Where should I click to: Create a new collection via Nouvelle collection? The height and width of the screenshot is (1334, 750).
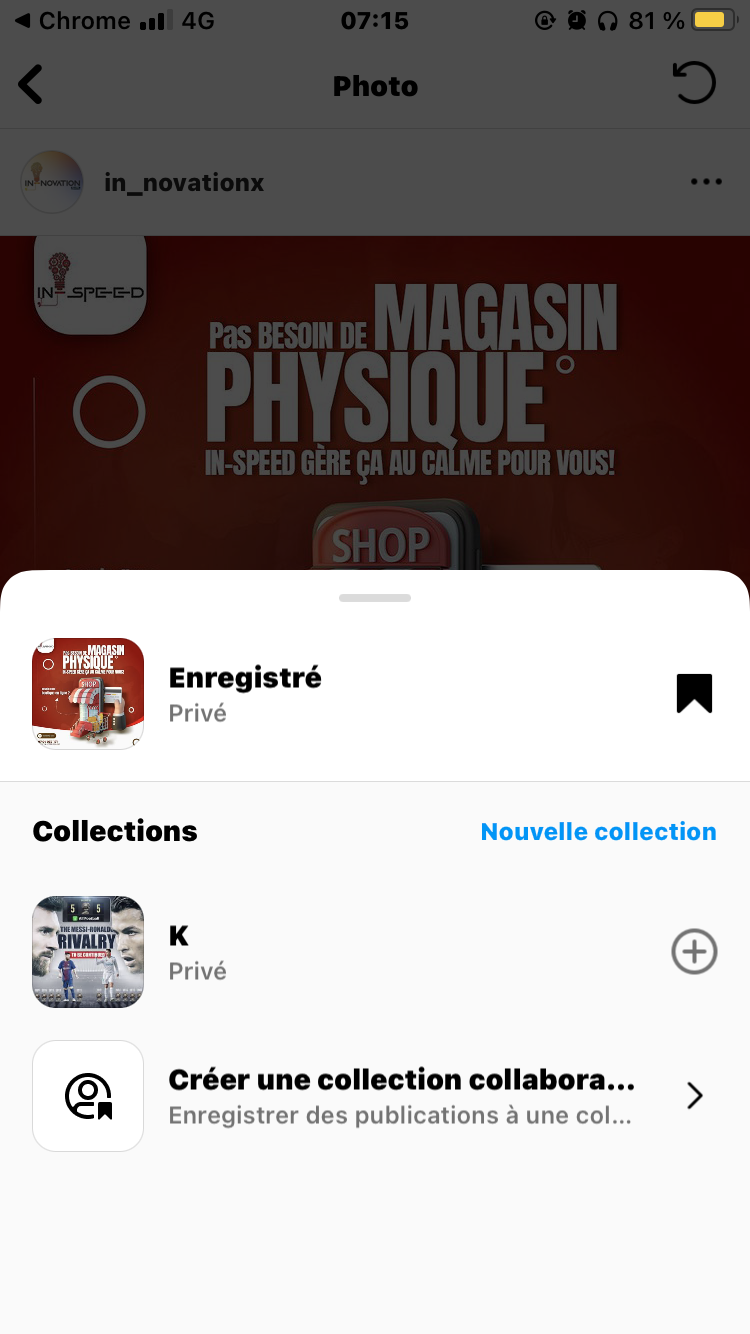pos(598,831)
